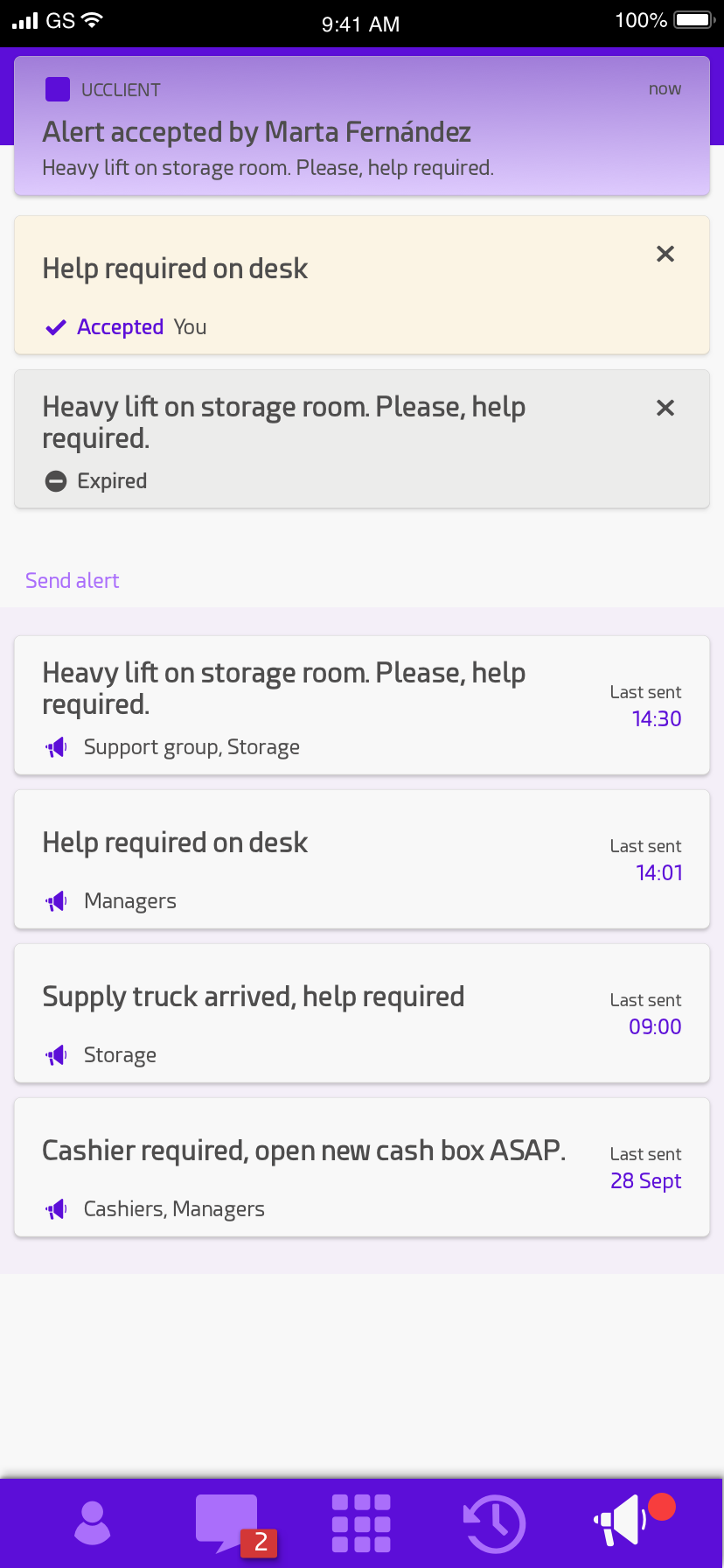Select Help required on desk sent 14:01

tap(362, 859)
